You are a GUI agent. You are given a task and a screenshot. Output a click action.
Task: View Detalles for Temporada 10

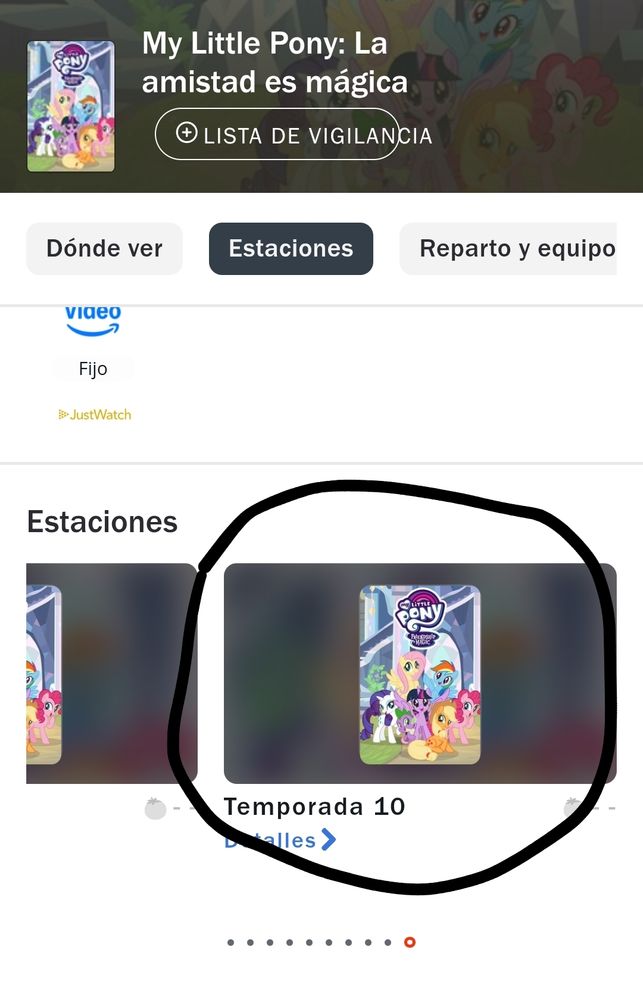(280, 840)
